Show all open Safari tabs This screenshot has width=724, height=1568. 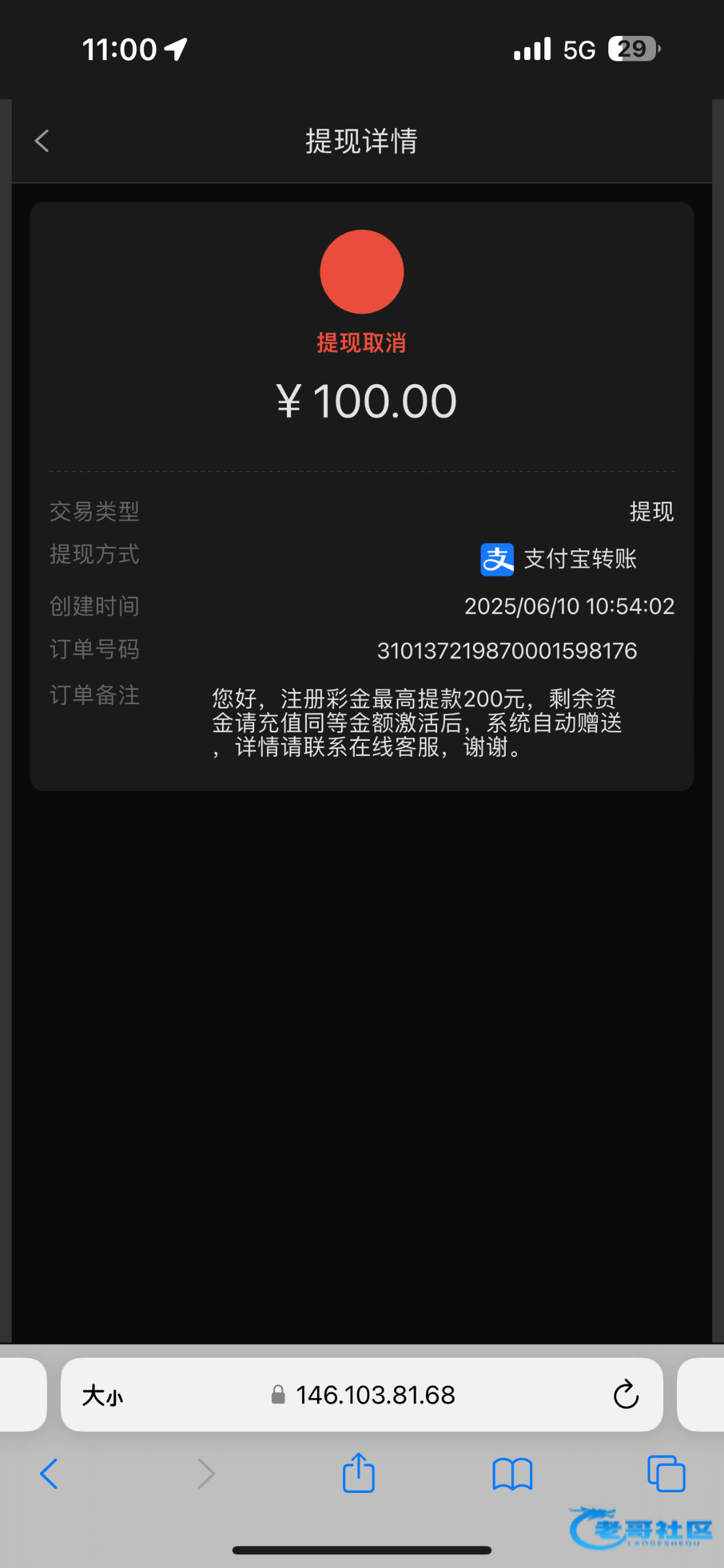[666, 1474]
